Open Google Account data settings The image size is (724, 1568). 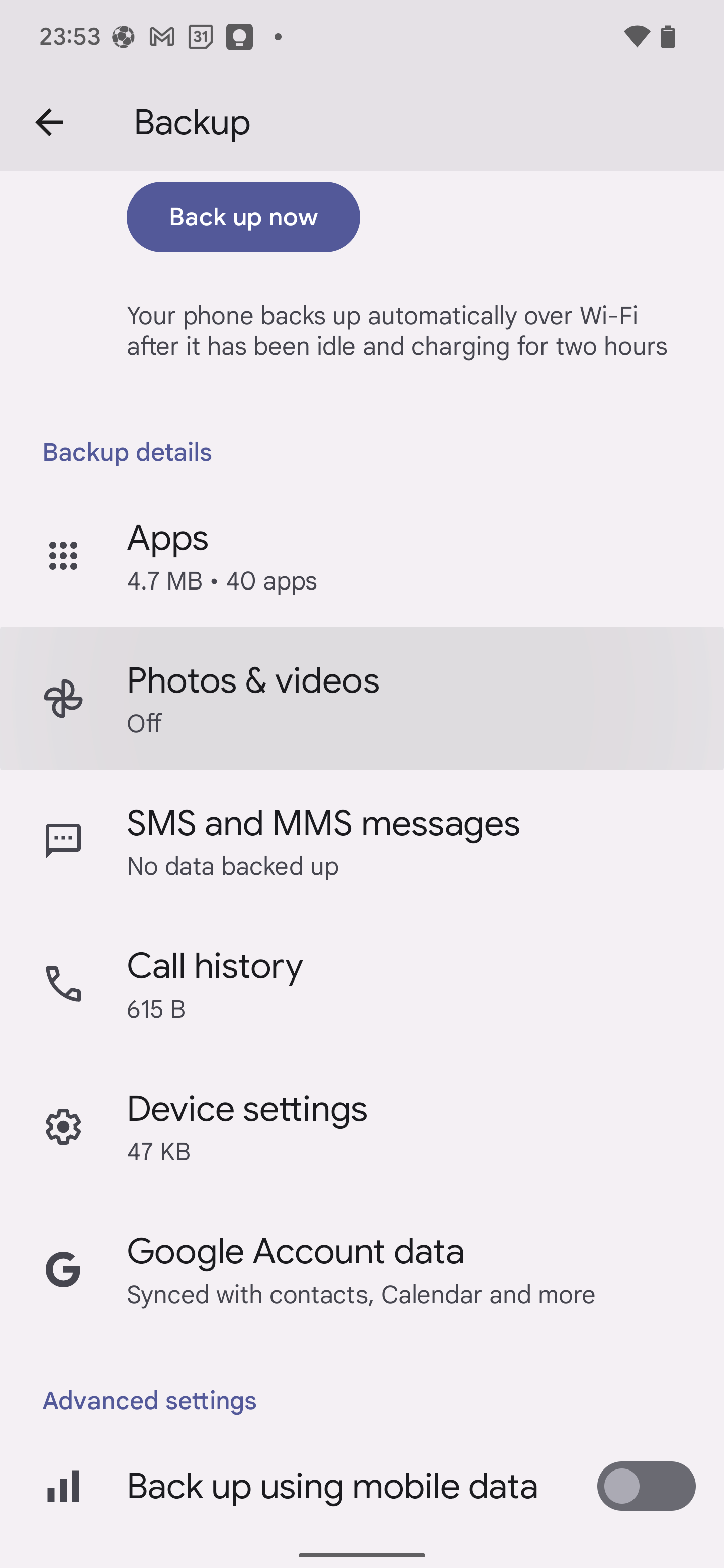(x=361, y=1269)
